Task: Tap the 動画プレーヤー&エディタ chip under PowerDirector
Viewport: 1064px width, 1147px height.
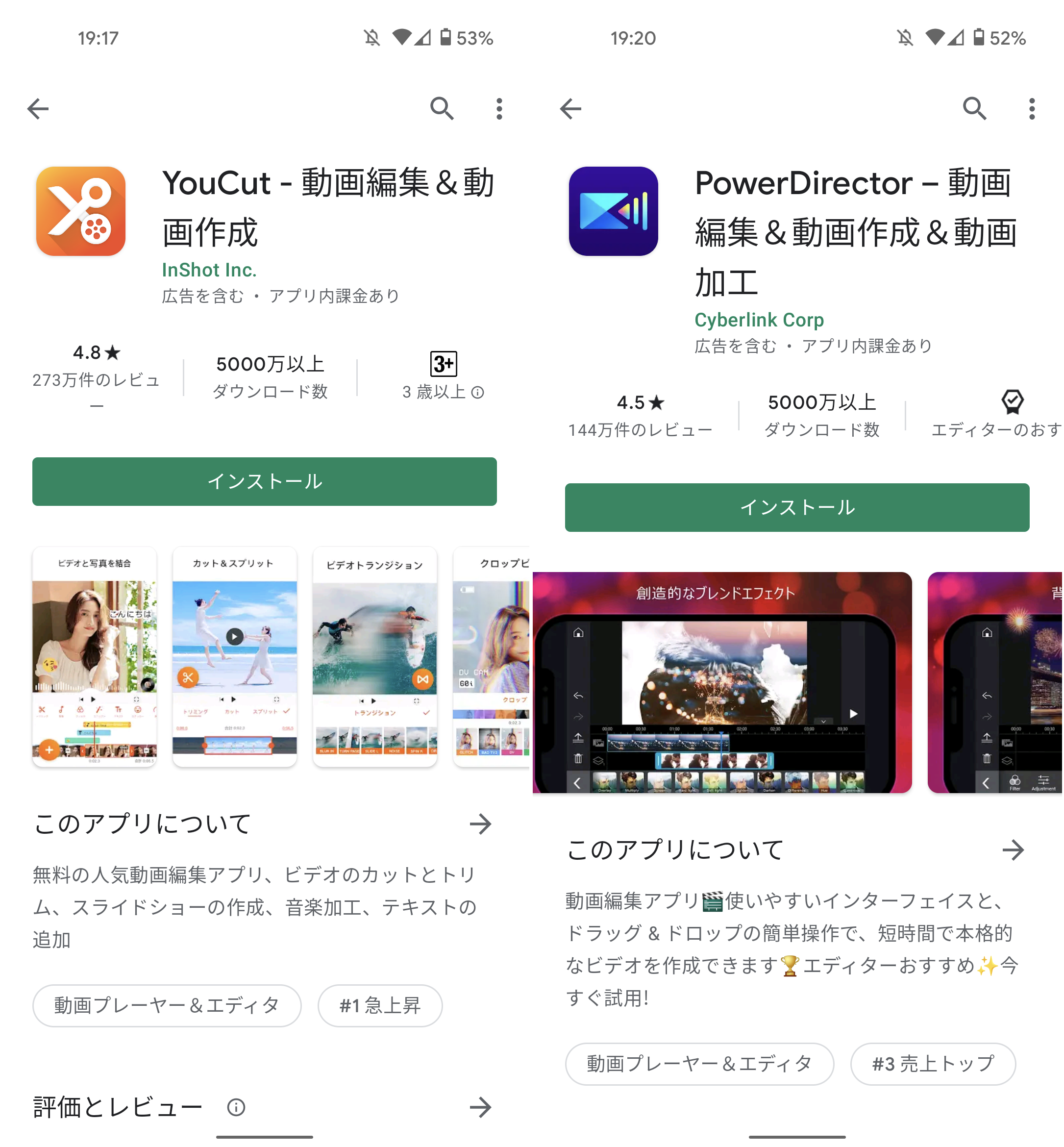Action: coord(699,1064)
